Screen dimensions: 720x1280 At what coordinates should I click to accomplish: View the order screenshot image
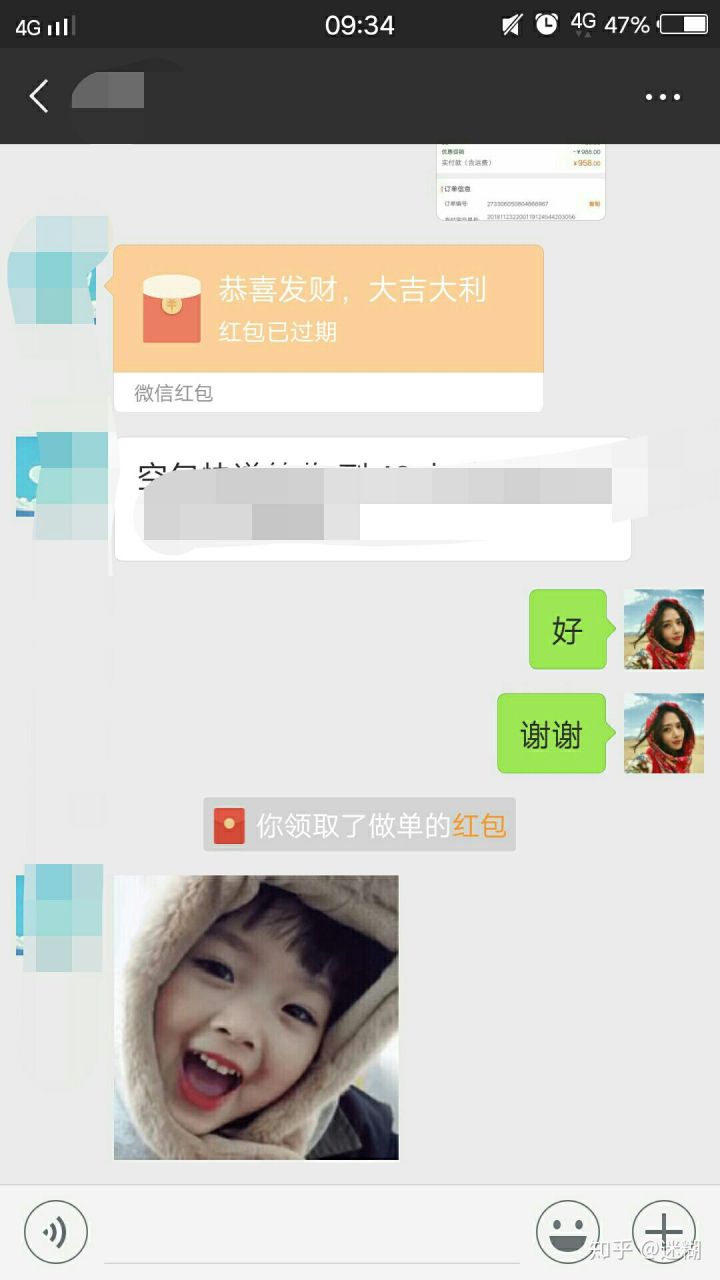point(520,182)
